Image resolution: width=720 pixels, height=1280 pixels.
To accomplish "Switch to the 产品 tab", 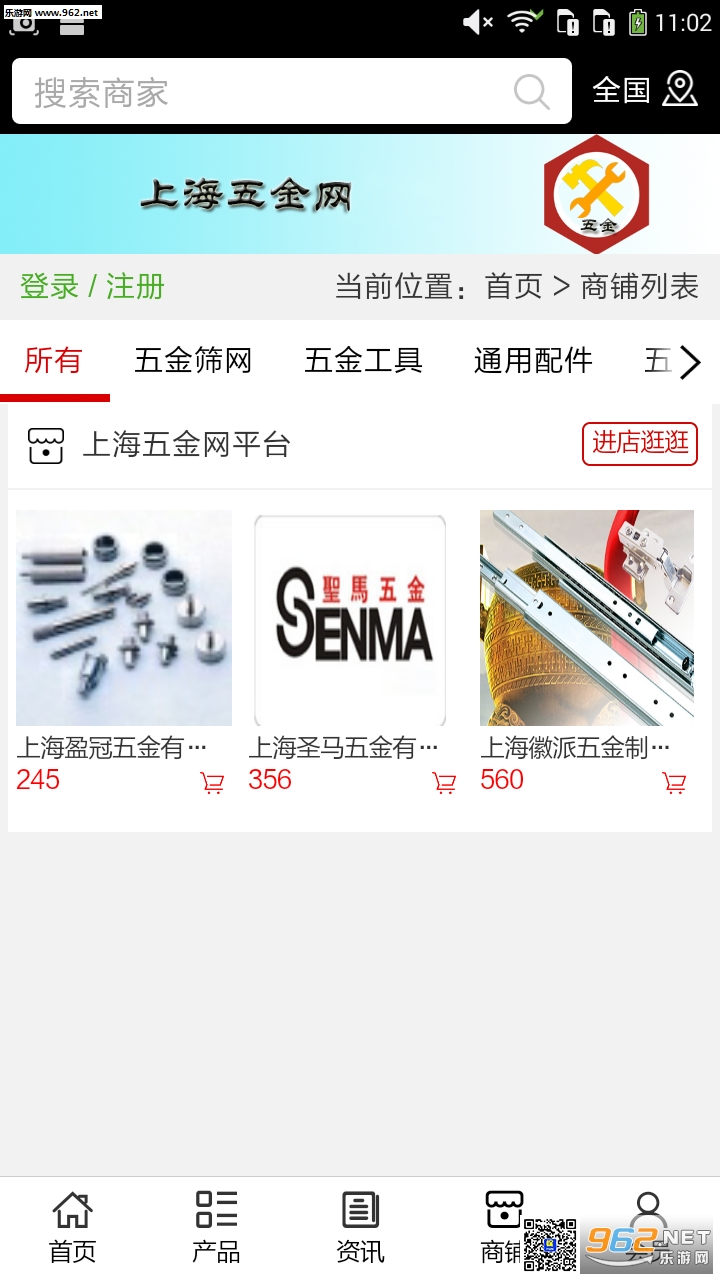I will tap(216, 1227).
